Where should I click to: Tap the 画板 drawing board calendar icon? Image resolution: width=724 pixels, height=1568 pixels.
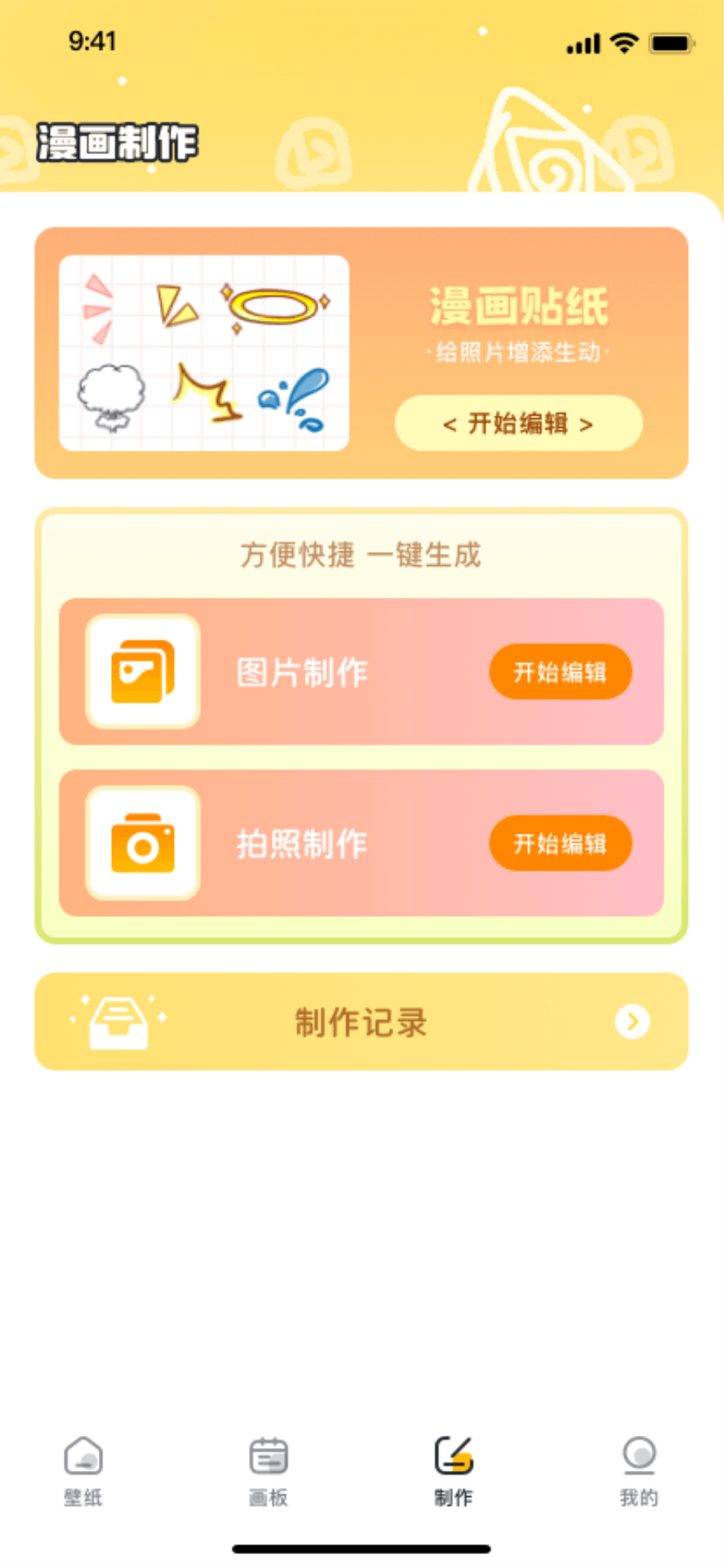pos(268,1459)
